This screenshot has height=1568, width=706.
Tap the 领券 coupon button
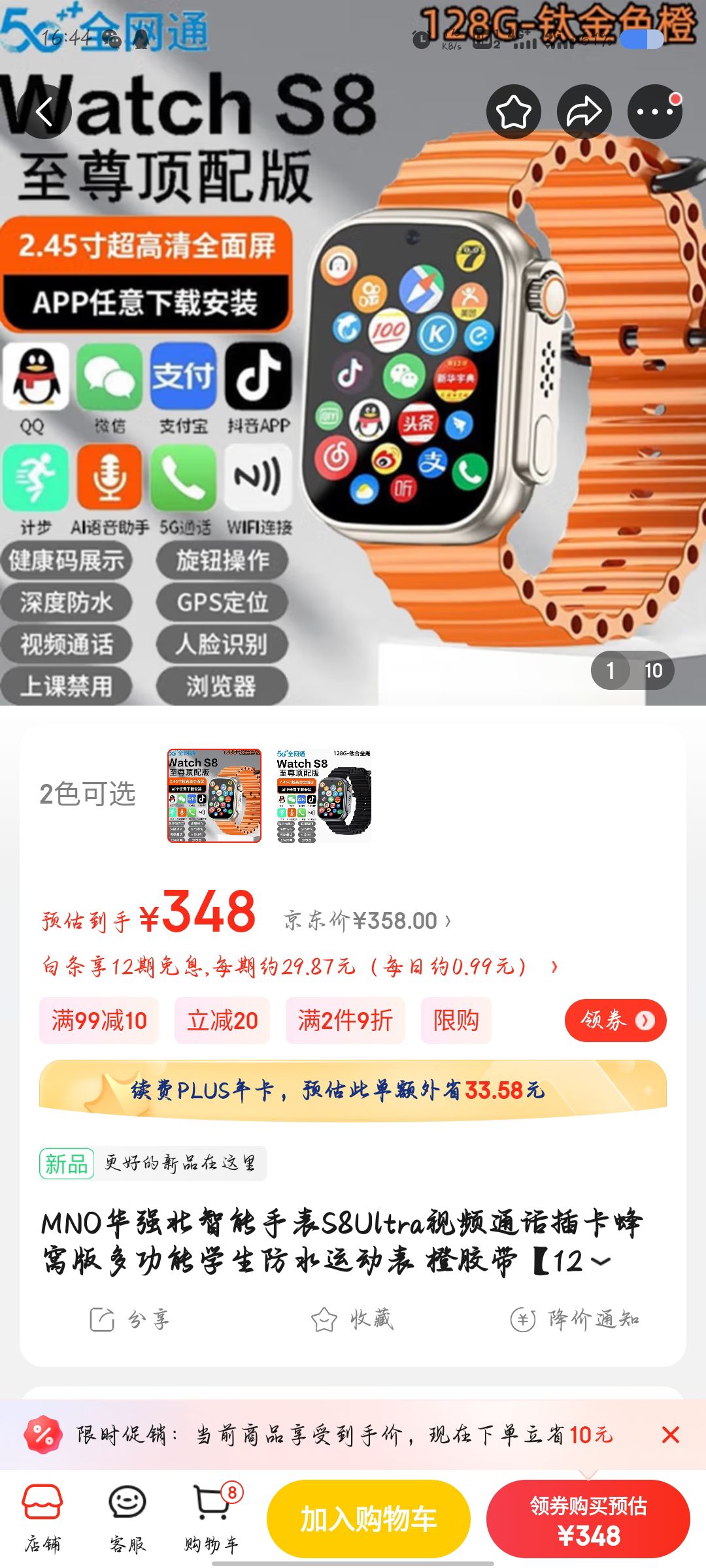click(x=615, y=1020)
